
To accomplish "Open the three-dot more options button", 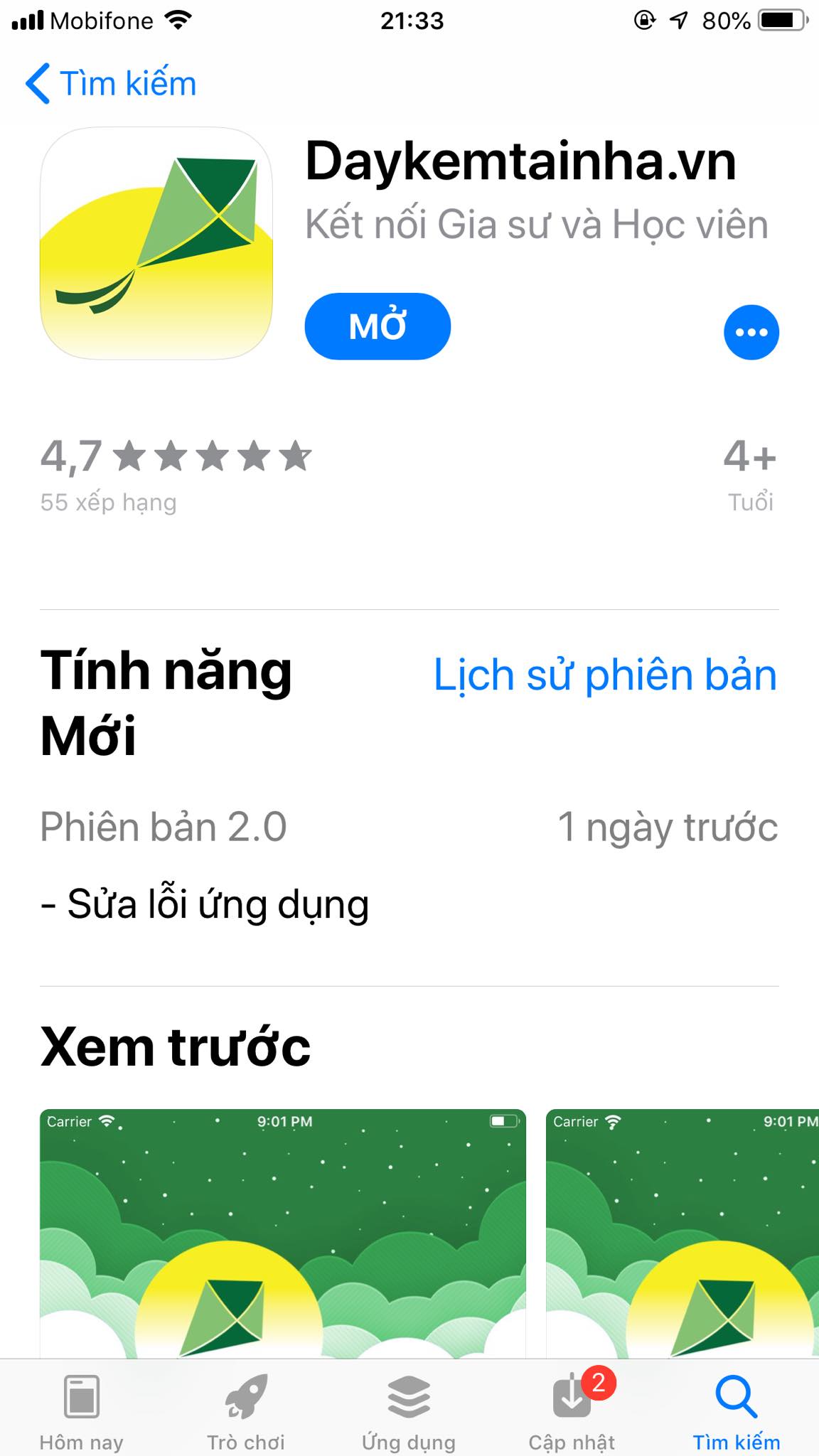I will (751, 332).
